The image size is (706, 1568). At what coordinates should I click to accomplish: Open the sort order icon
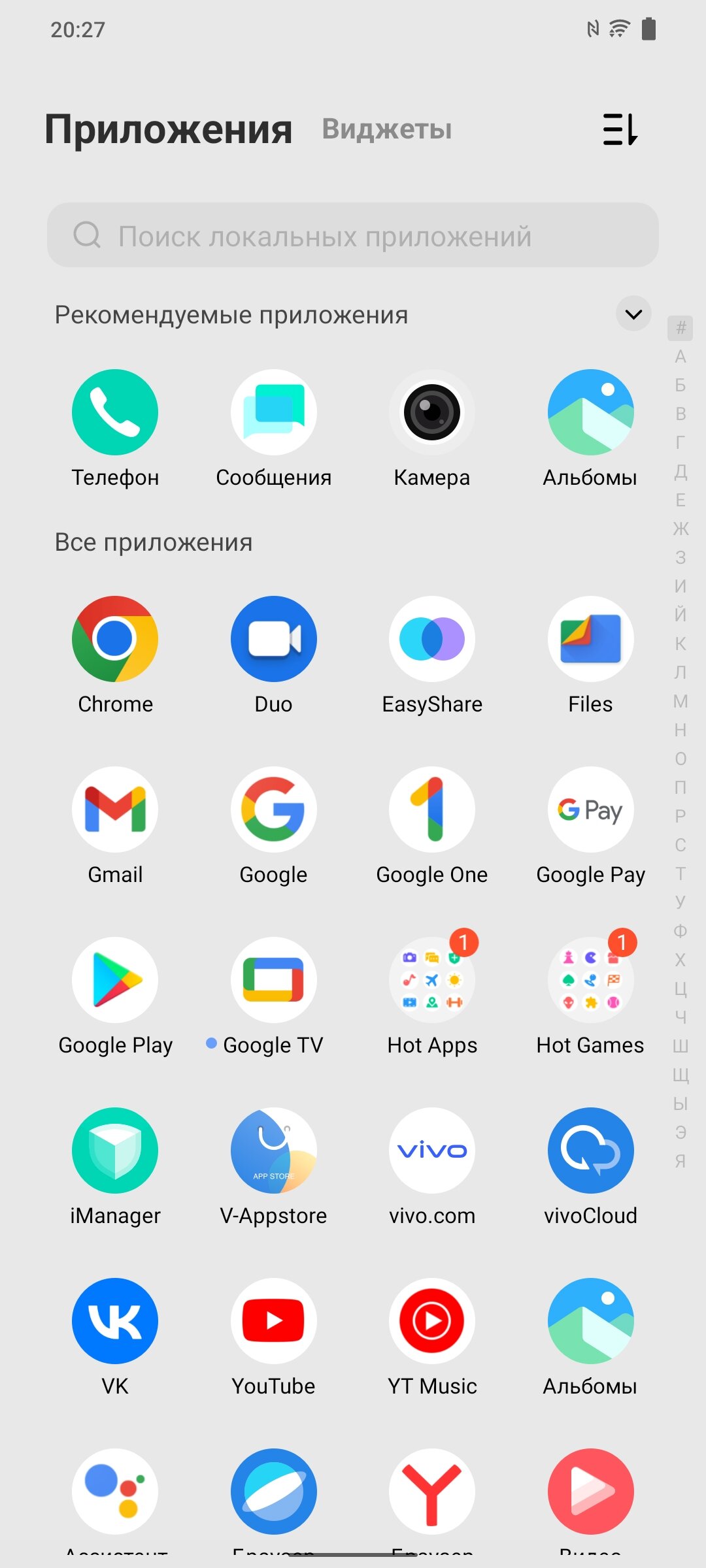pos(620,129)
